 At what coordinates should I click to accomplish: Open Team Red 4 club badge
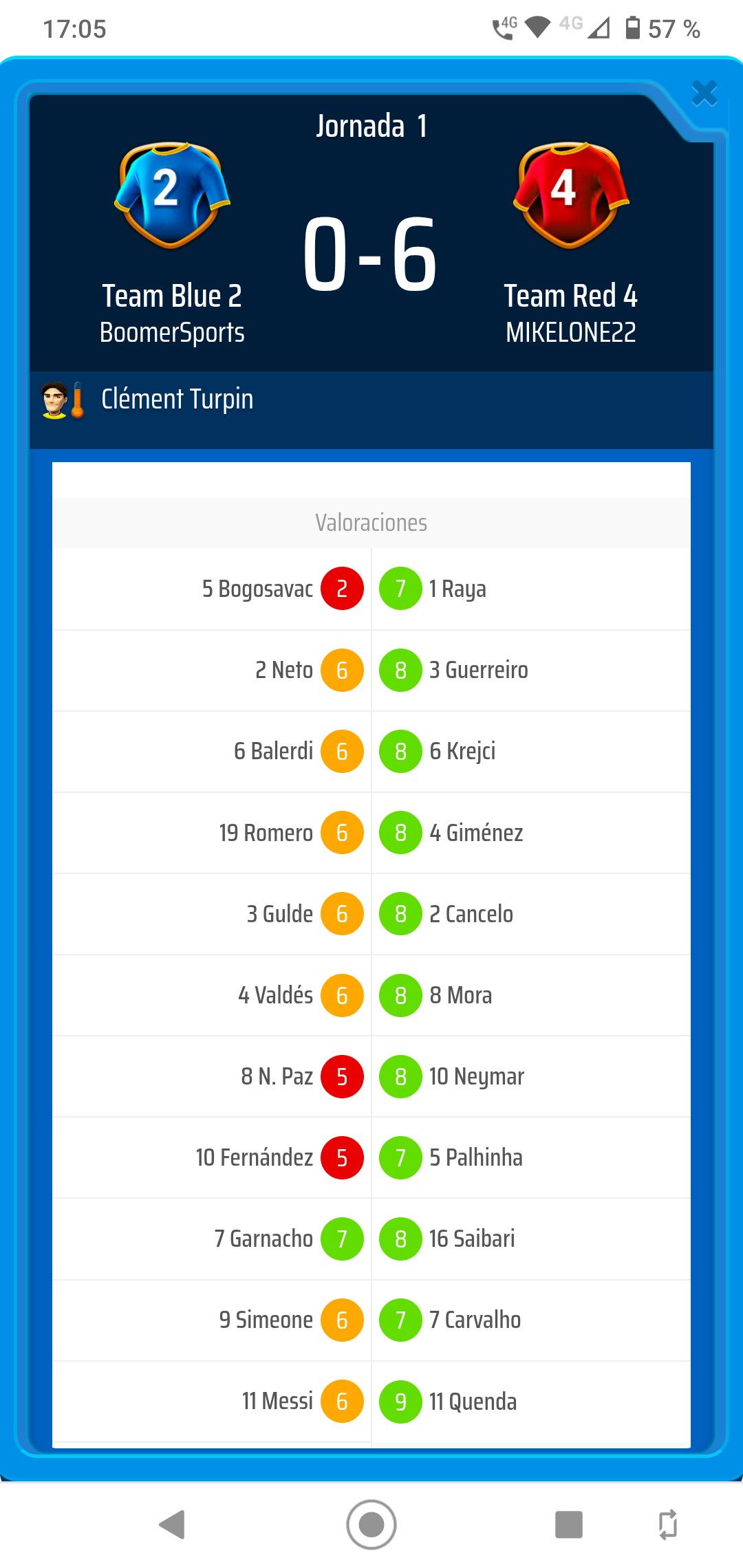(570, 196)
